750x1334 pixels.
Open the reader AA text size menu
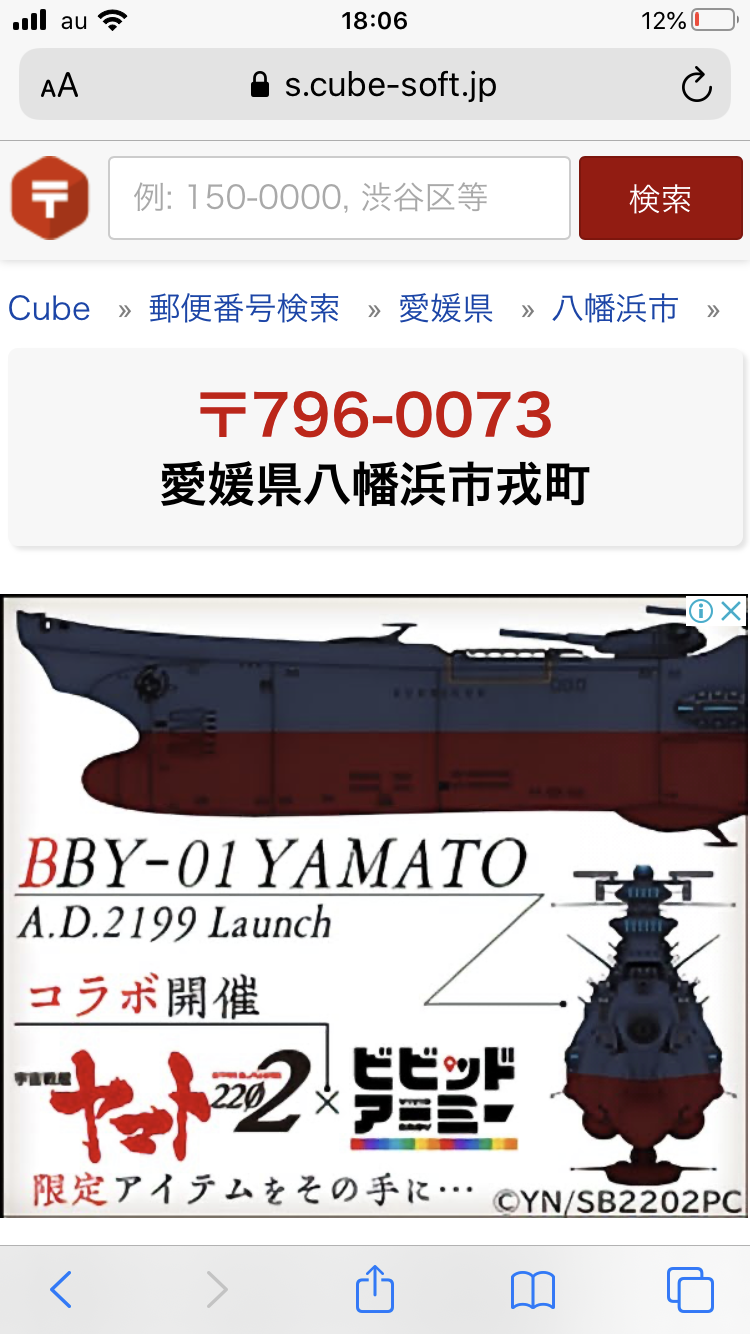click(60, 86)
